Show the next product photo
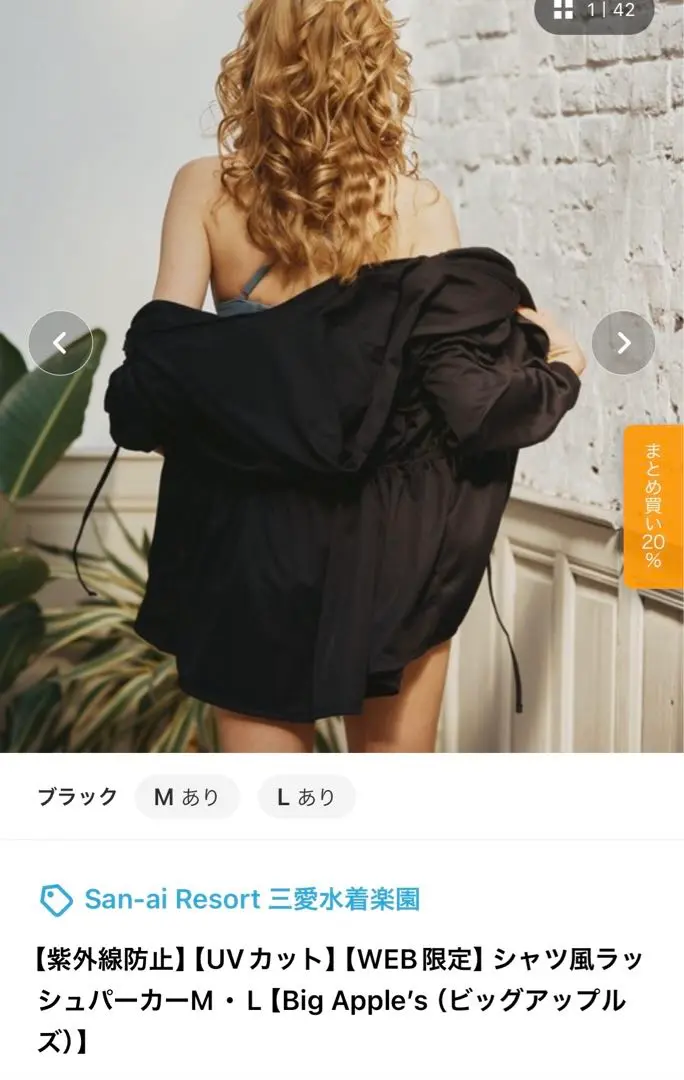Image resolution: width=684 pixels, height=1080 pixels. point(623,343)
